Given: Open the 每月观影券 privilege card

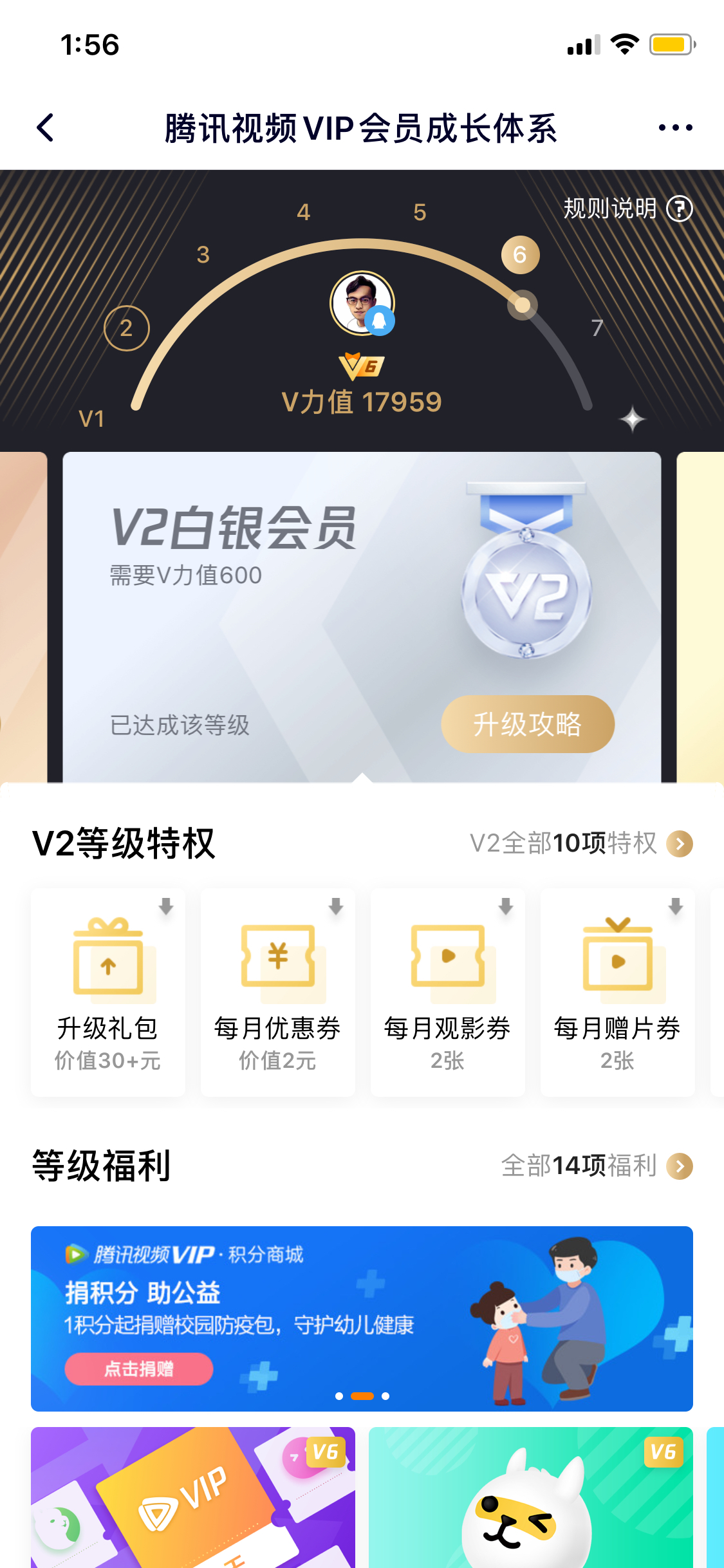Looking at the screenshot, I should tap(448, 993).
